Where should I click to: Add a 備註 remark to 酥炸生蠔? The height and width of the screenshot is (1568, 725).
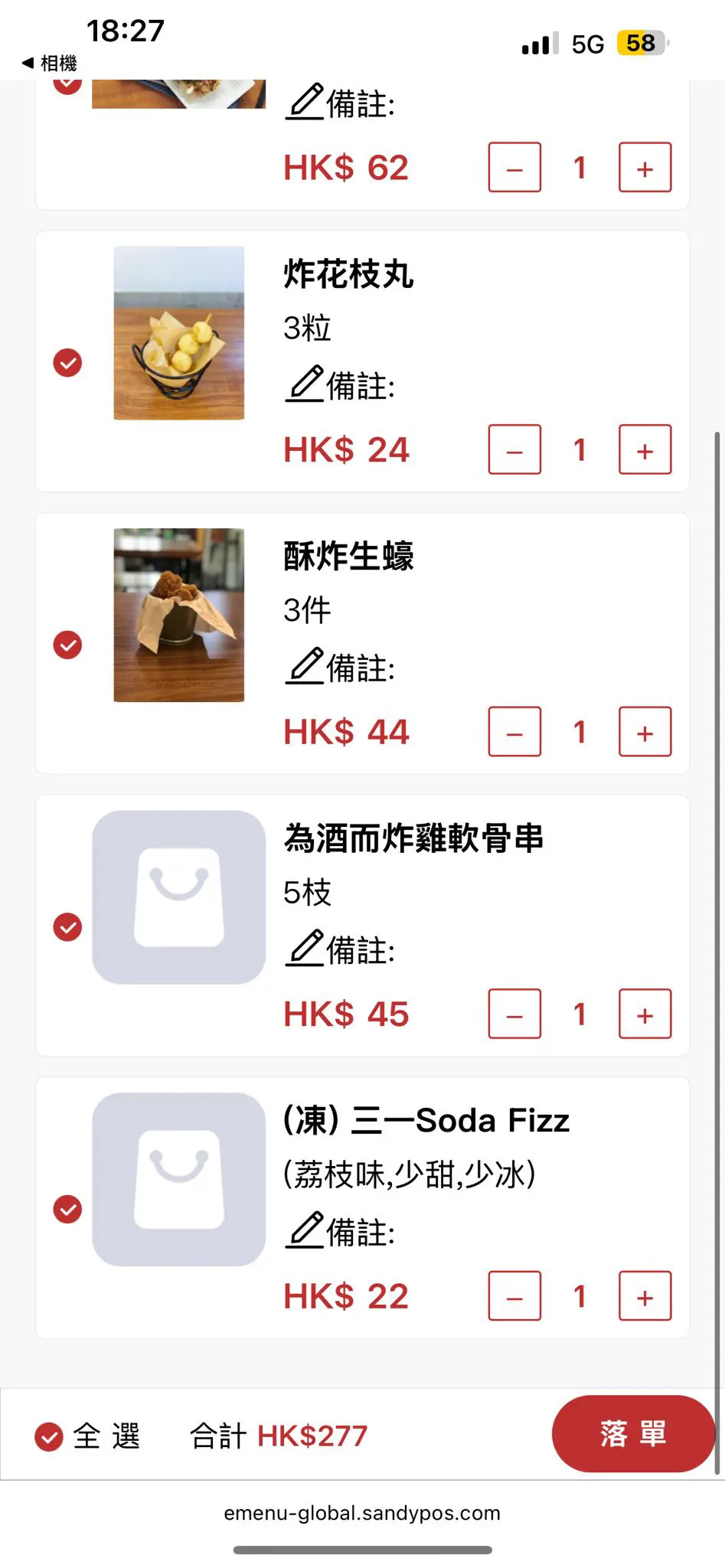pyautogui.click(x=341, y=668)
